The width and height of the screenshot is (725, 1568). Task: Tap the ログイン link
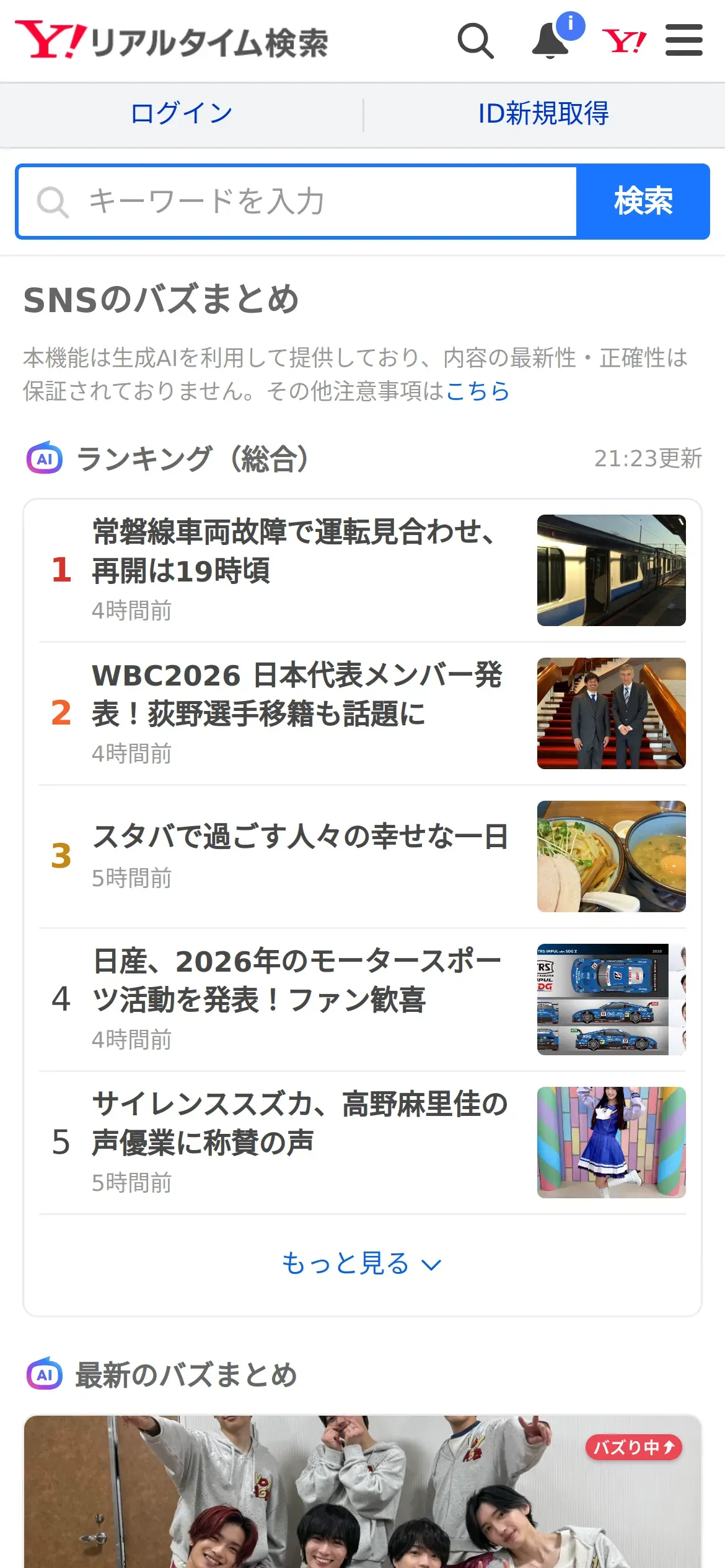pos(182,114)
